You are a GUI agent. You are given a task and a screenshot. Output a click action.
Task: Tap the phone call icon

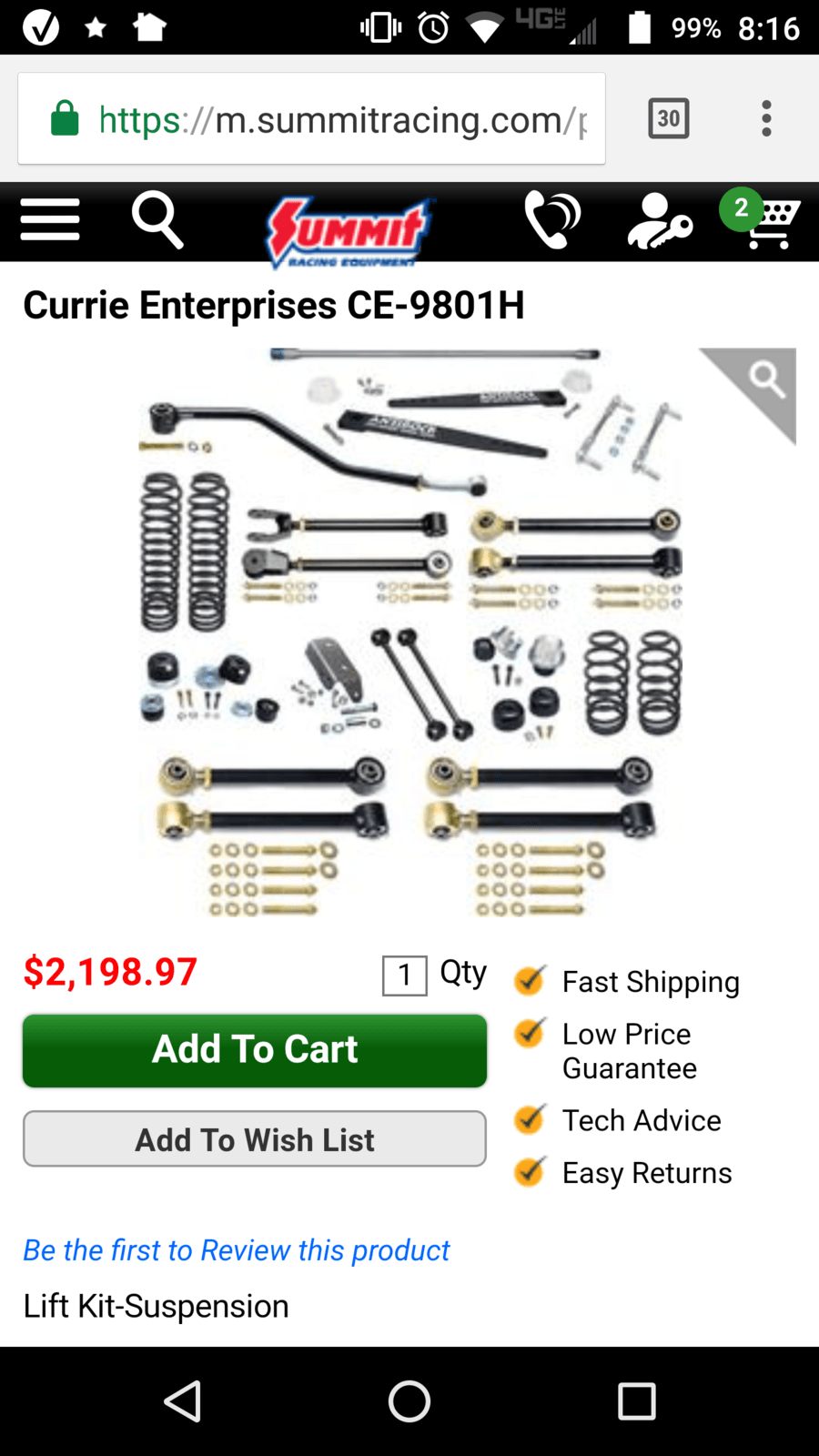[552, 220]
